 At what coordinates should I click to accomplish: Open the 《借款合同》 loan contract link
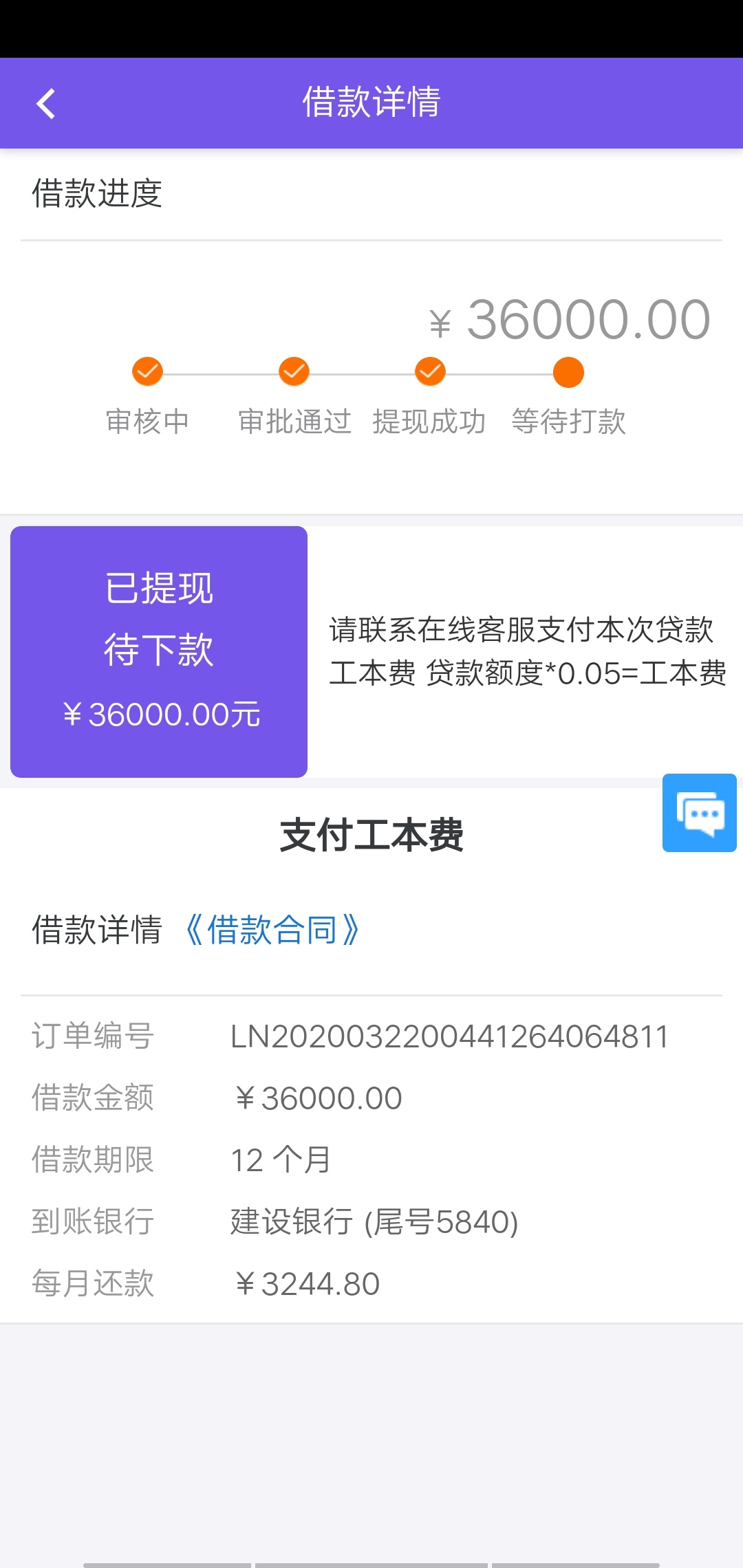pyautogui.click(x=272, y=930)
